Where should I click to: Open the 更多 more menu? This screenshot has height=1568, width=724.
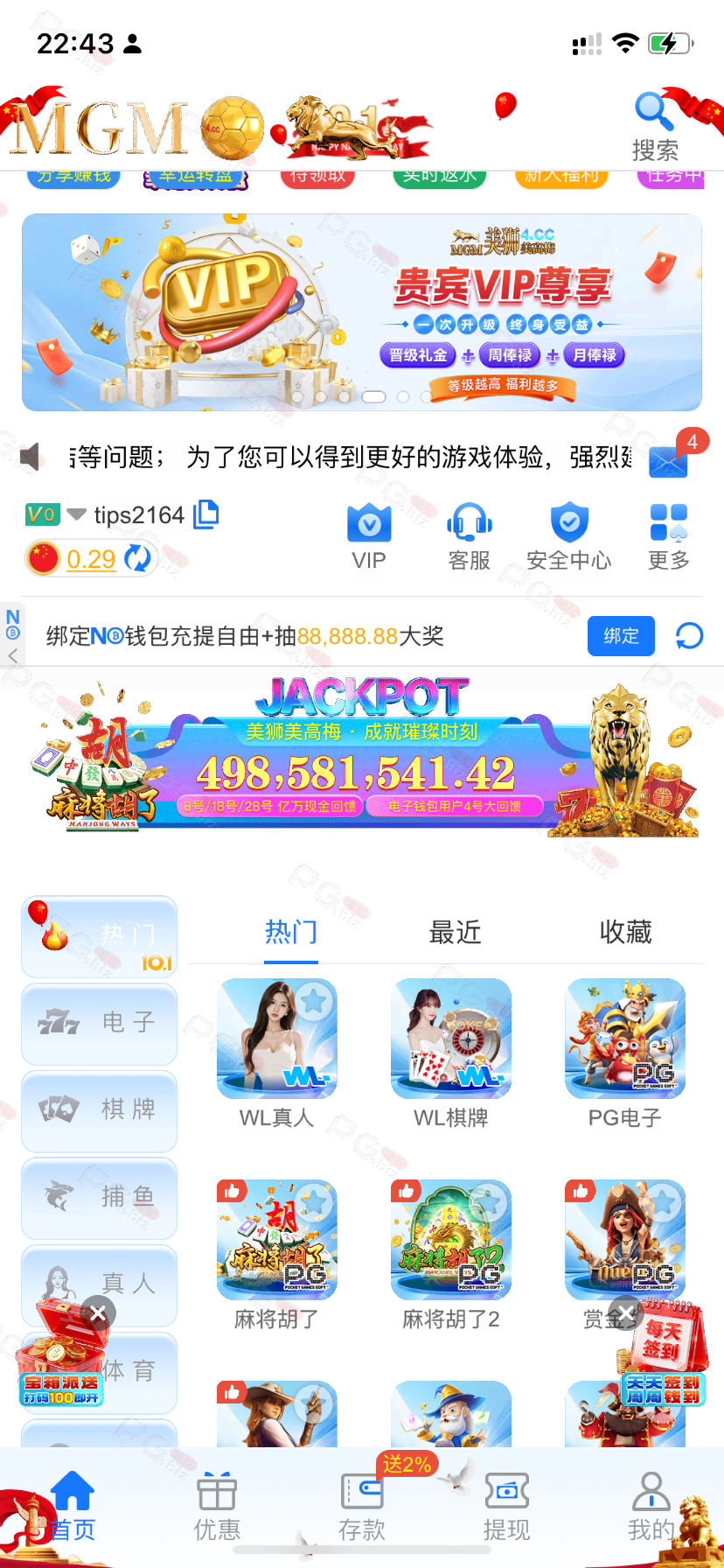tap(669, 536)
